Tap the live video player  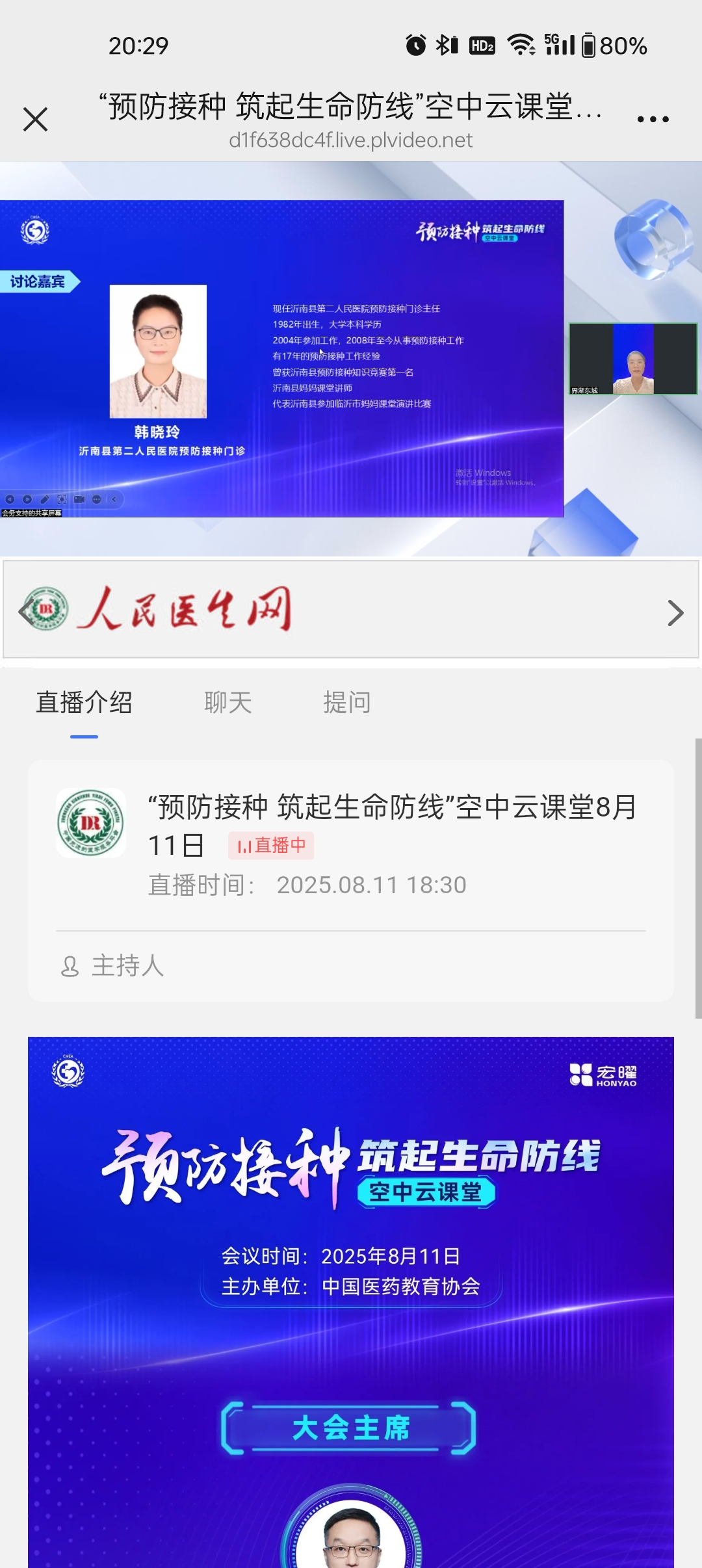[351, 359]
